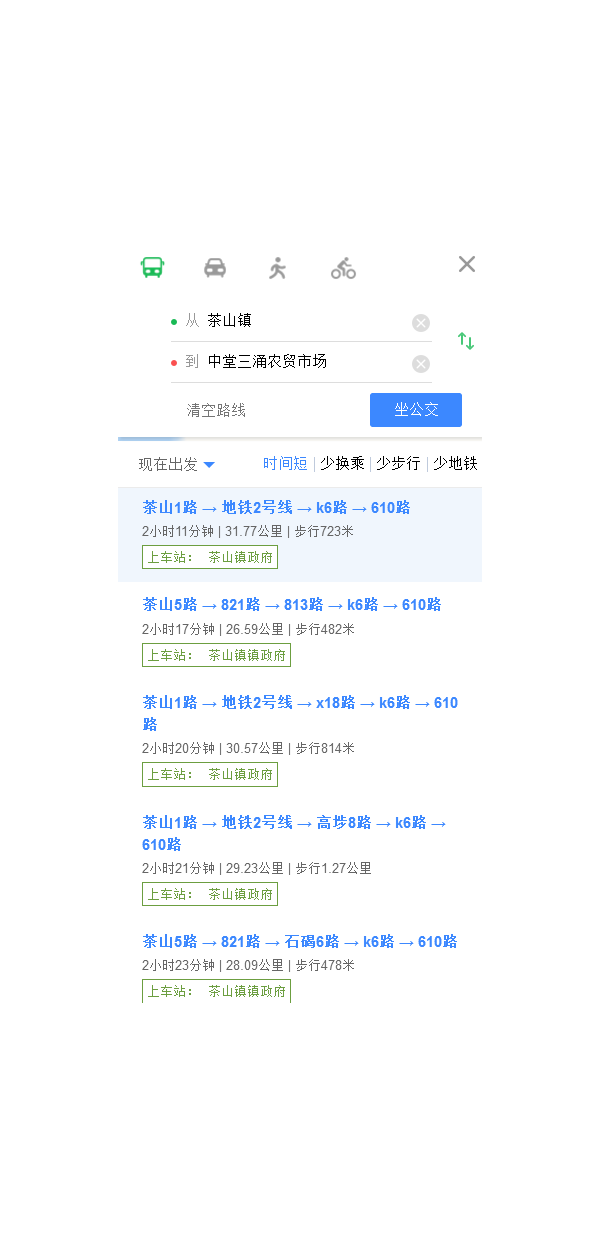Select the bus transit mode icon

(152, 267)
